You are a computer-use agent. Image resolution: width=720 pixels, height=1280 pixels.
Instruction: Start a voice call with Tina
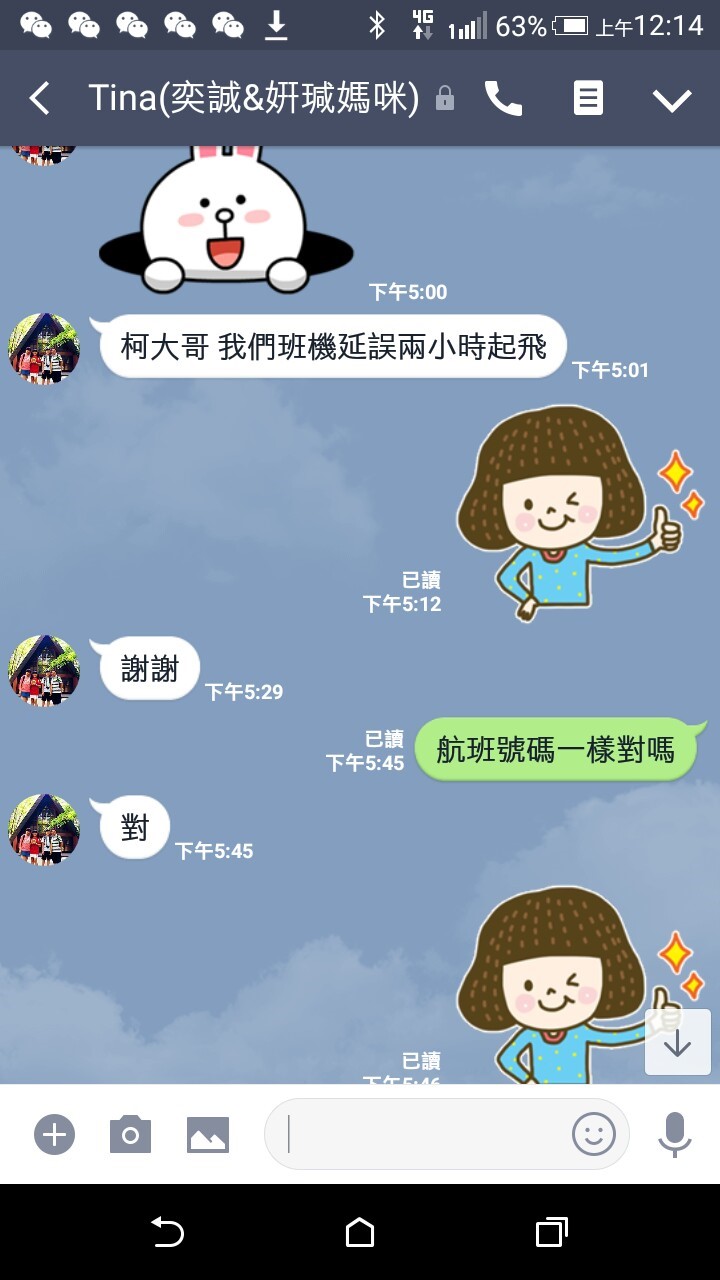click(503, 98)
